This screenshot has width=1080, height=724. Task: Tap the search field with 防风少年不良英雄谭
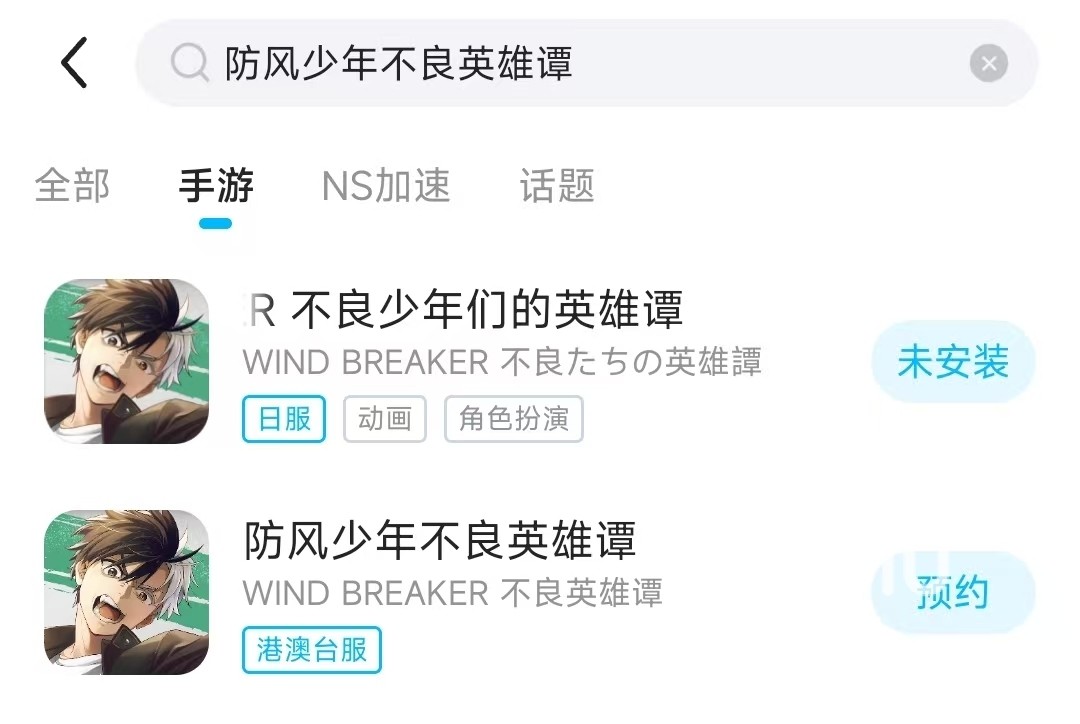coord(560,64)
